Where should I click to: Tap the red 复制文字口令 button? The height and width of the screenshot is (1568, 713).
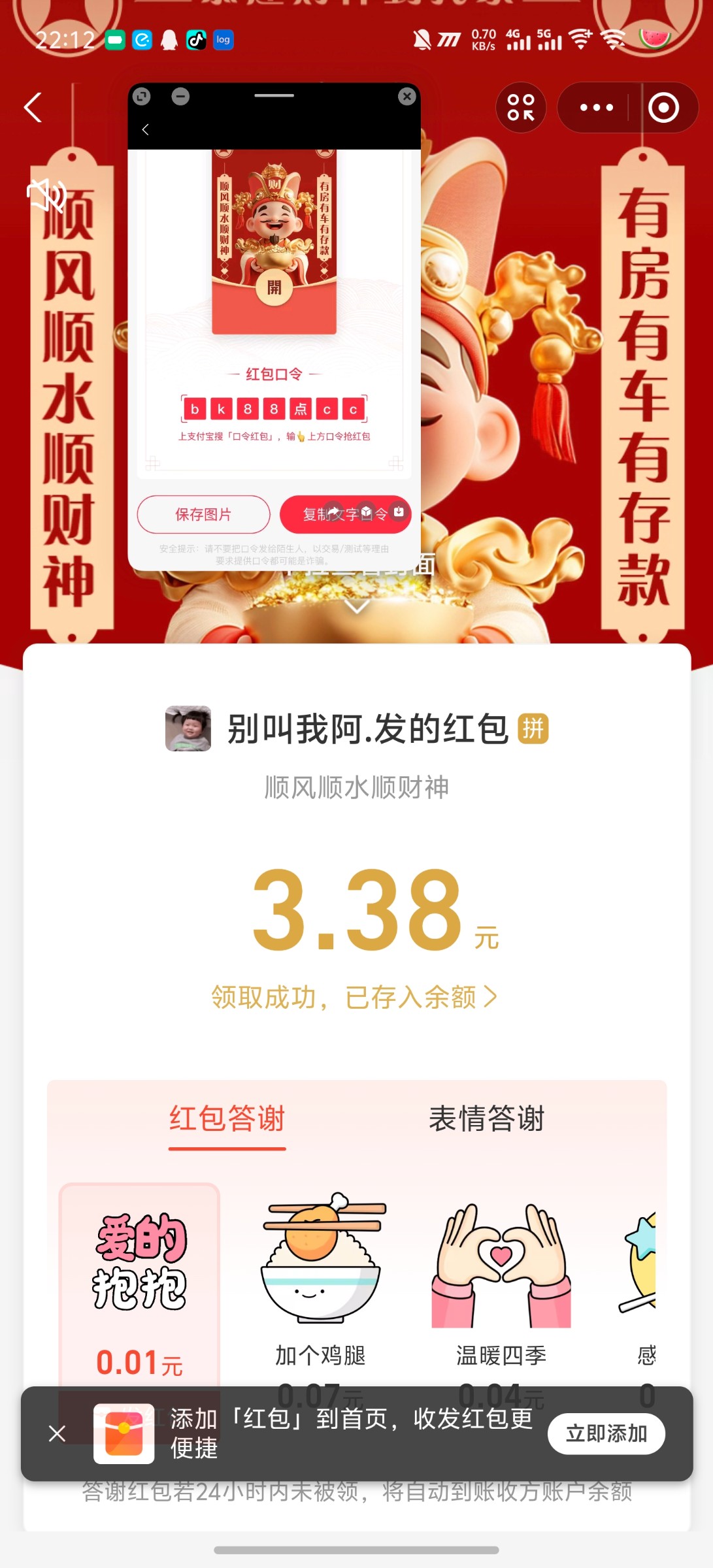click(344, 515)
